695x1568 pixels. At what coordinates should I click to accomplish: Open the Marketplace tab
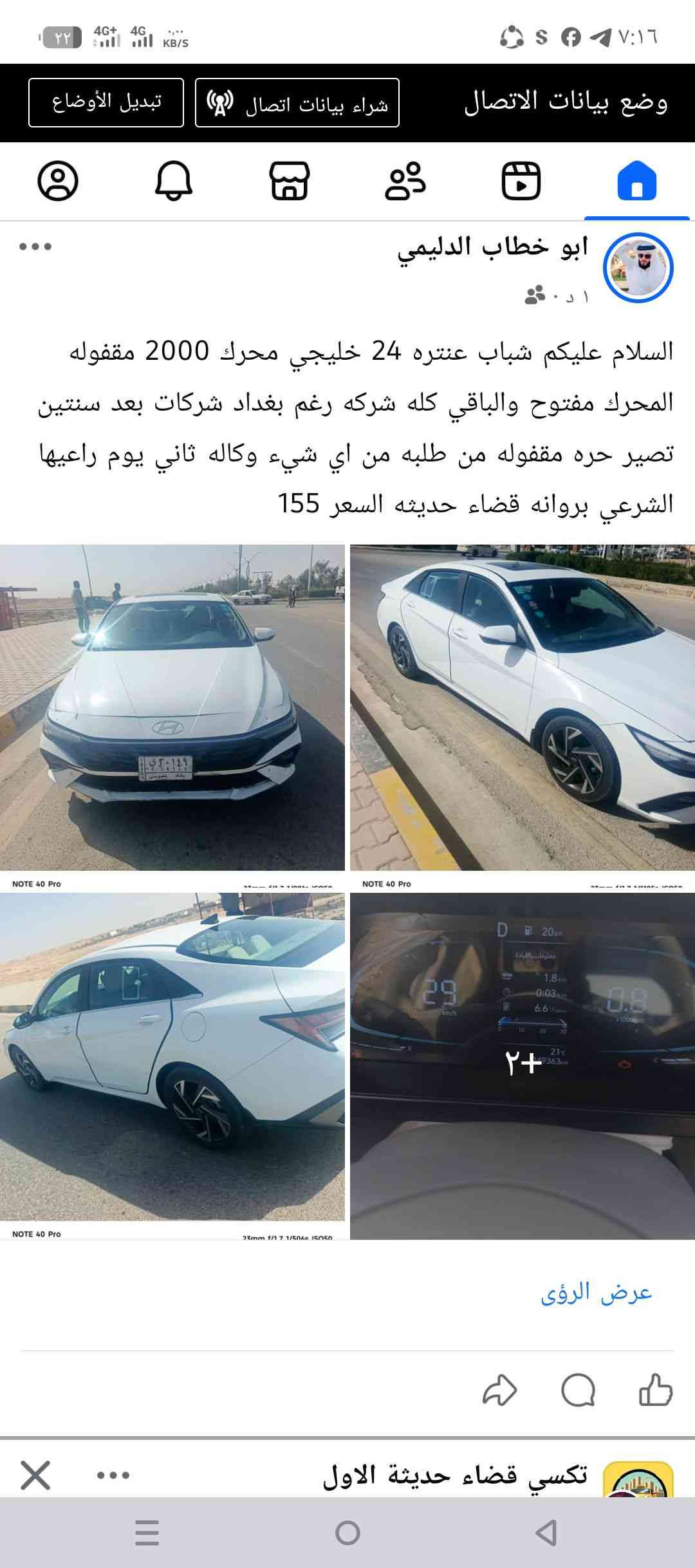[289, 182]
